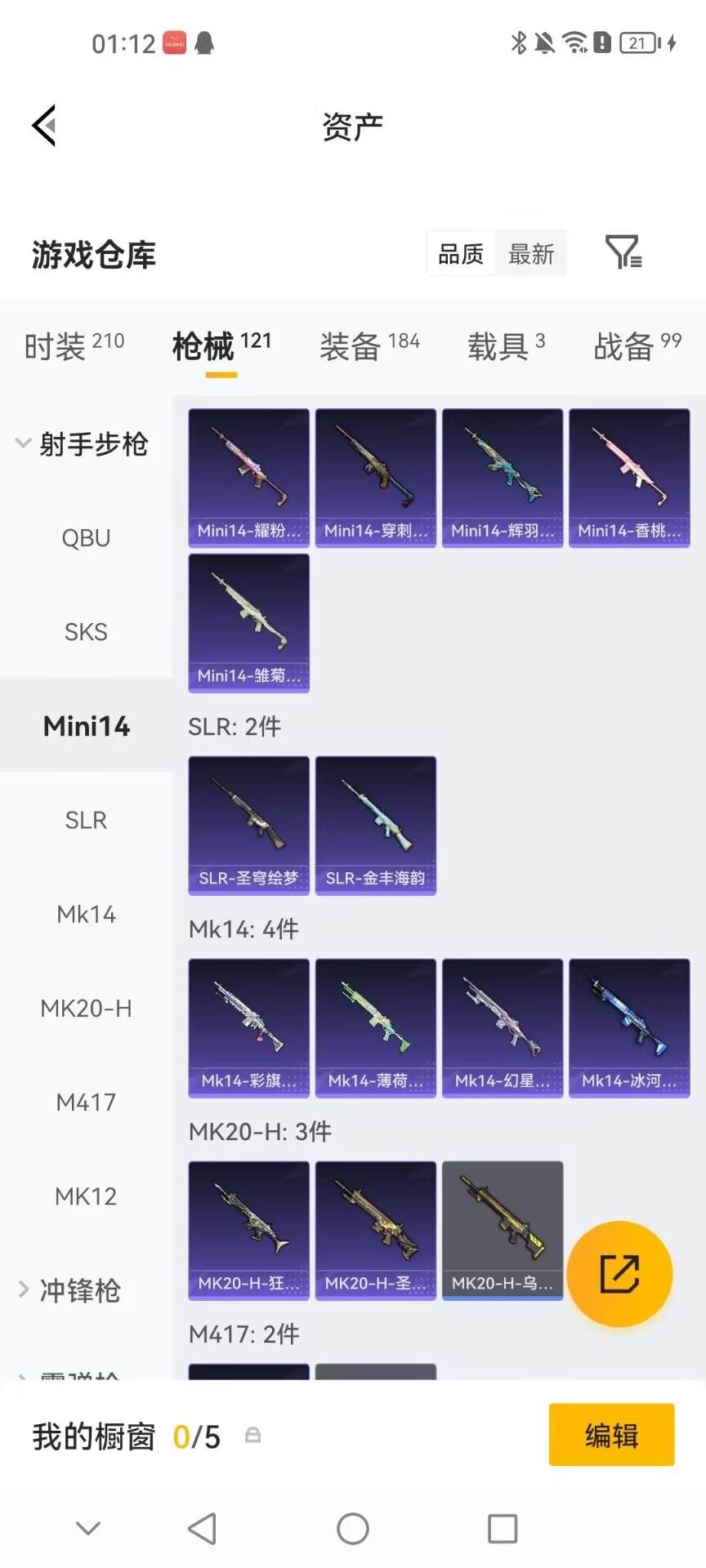Select SKS in the weapon list

click(x=86, y=632)
